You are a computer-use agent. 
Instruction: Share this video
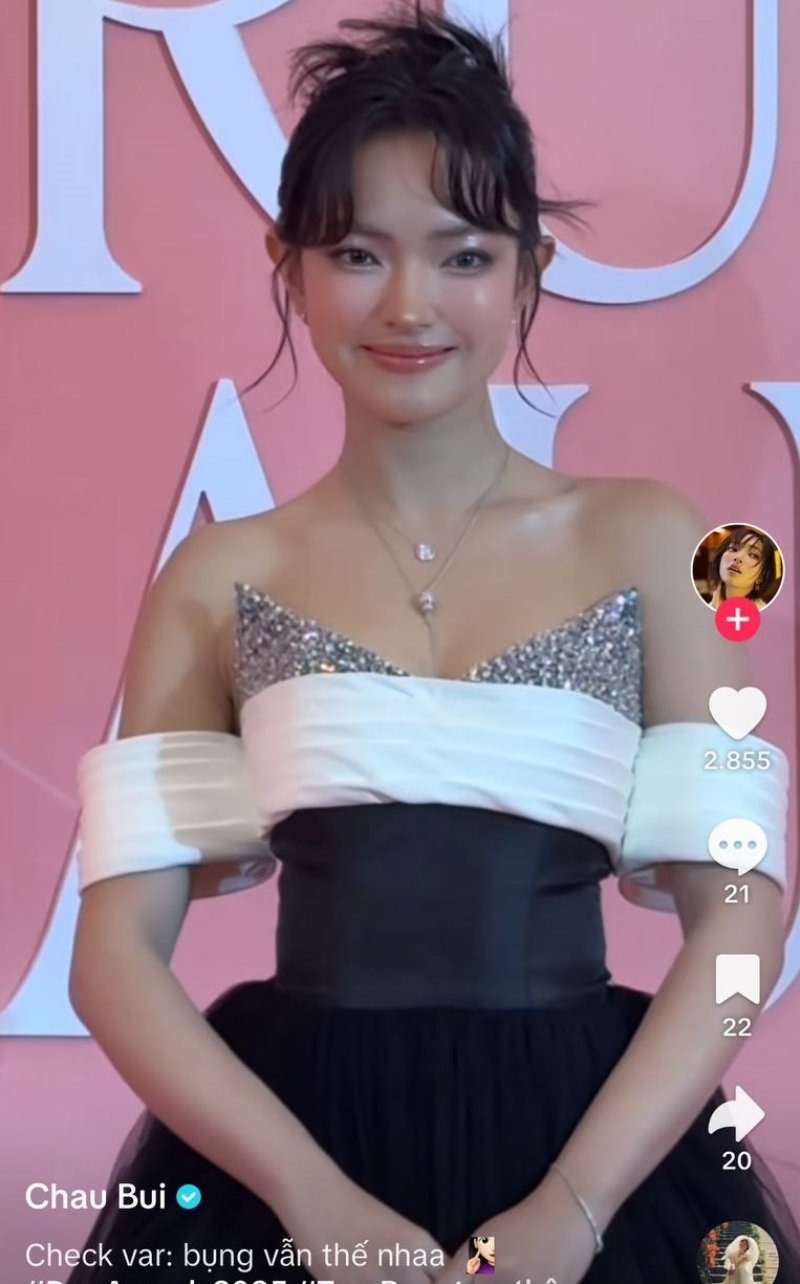pos(737,1113)
